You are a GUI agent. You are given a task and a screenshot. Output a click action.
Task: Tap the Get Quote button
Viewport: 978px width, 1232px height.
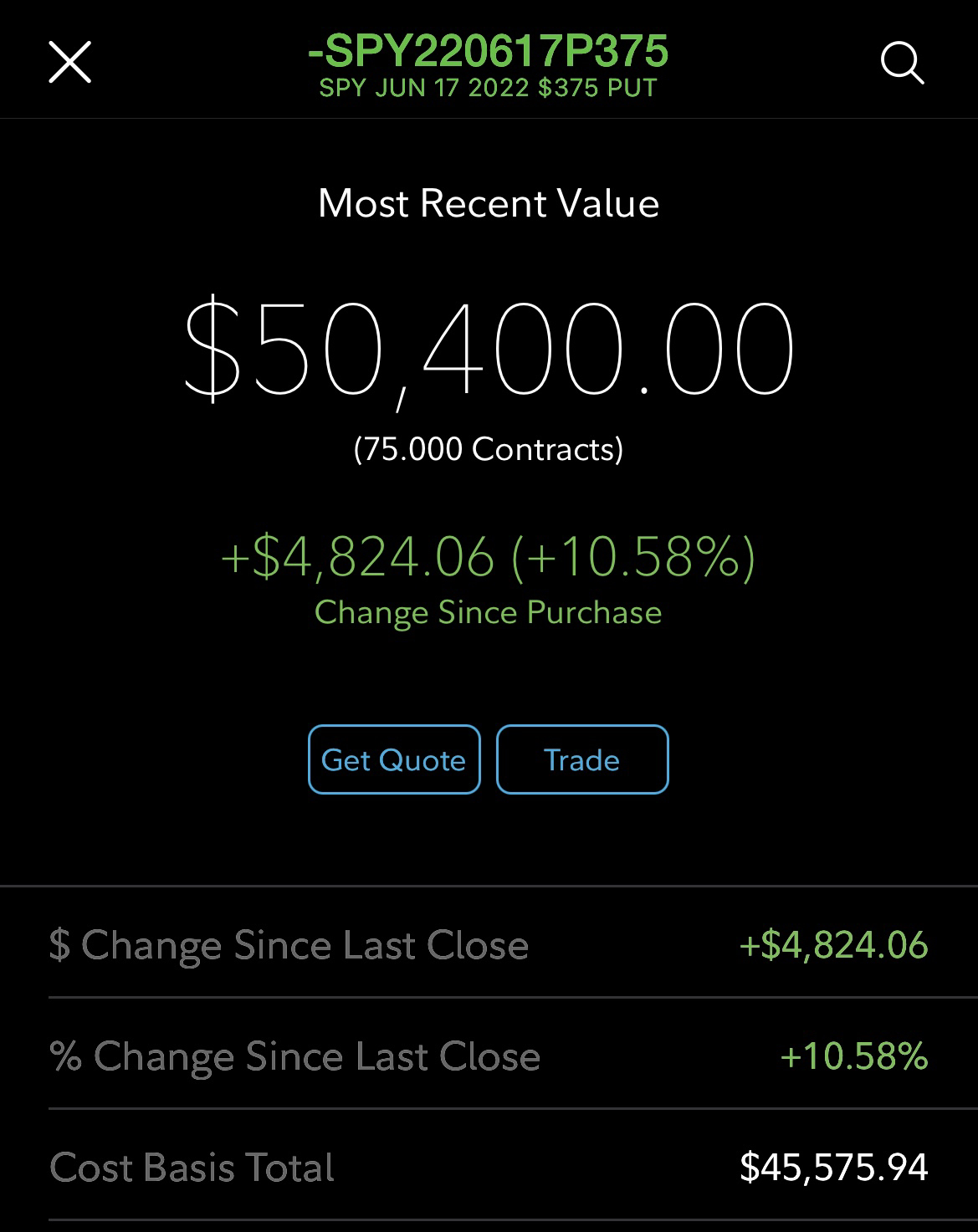pyautogui.click(x=394, y=759)
